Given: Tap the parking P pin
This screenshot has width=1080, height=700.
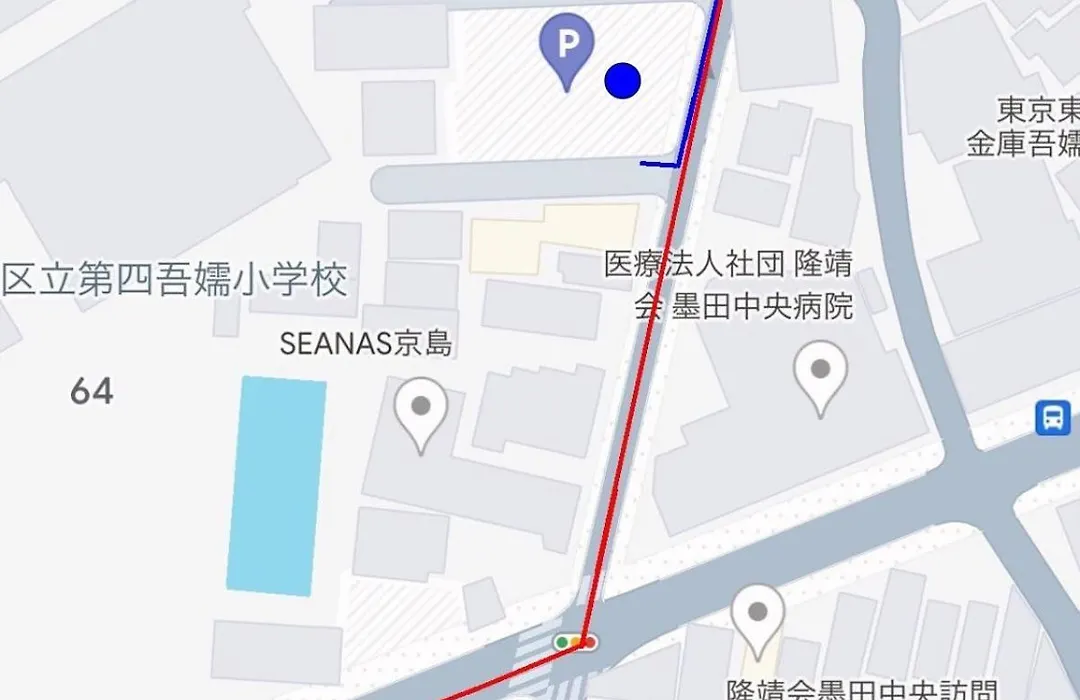Looking at the screenshot, I should click(x=567, y=47).
